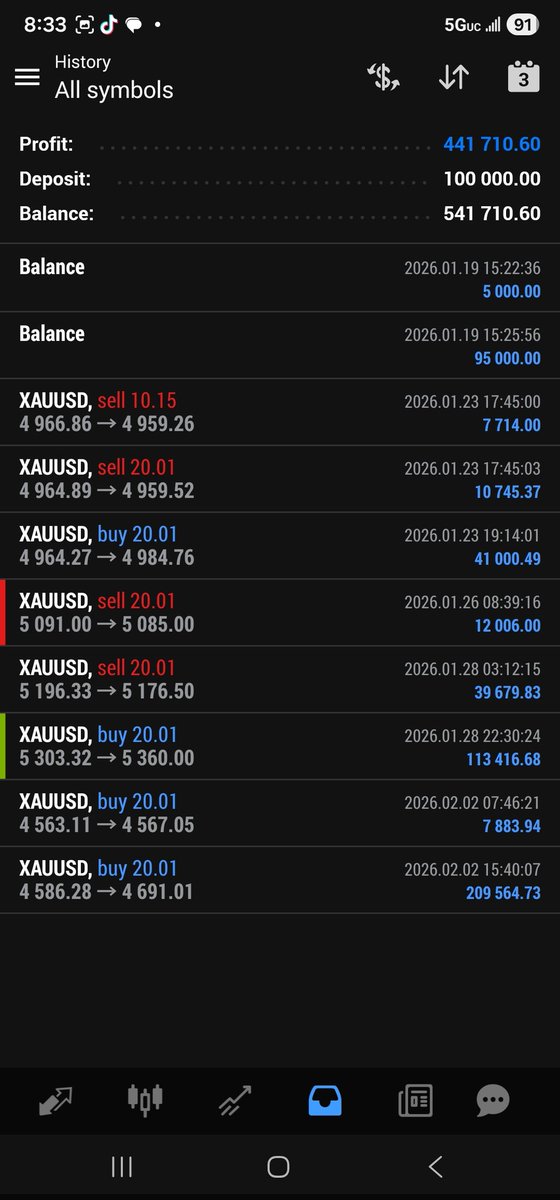Open the Messages chat tab
The image size is (560, 1200).
pyautogui.click(x=493, y=1101)
